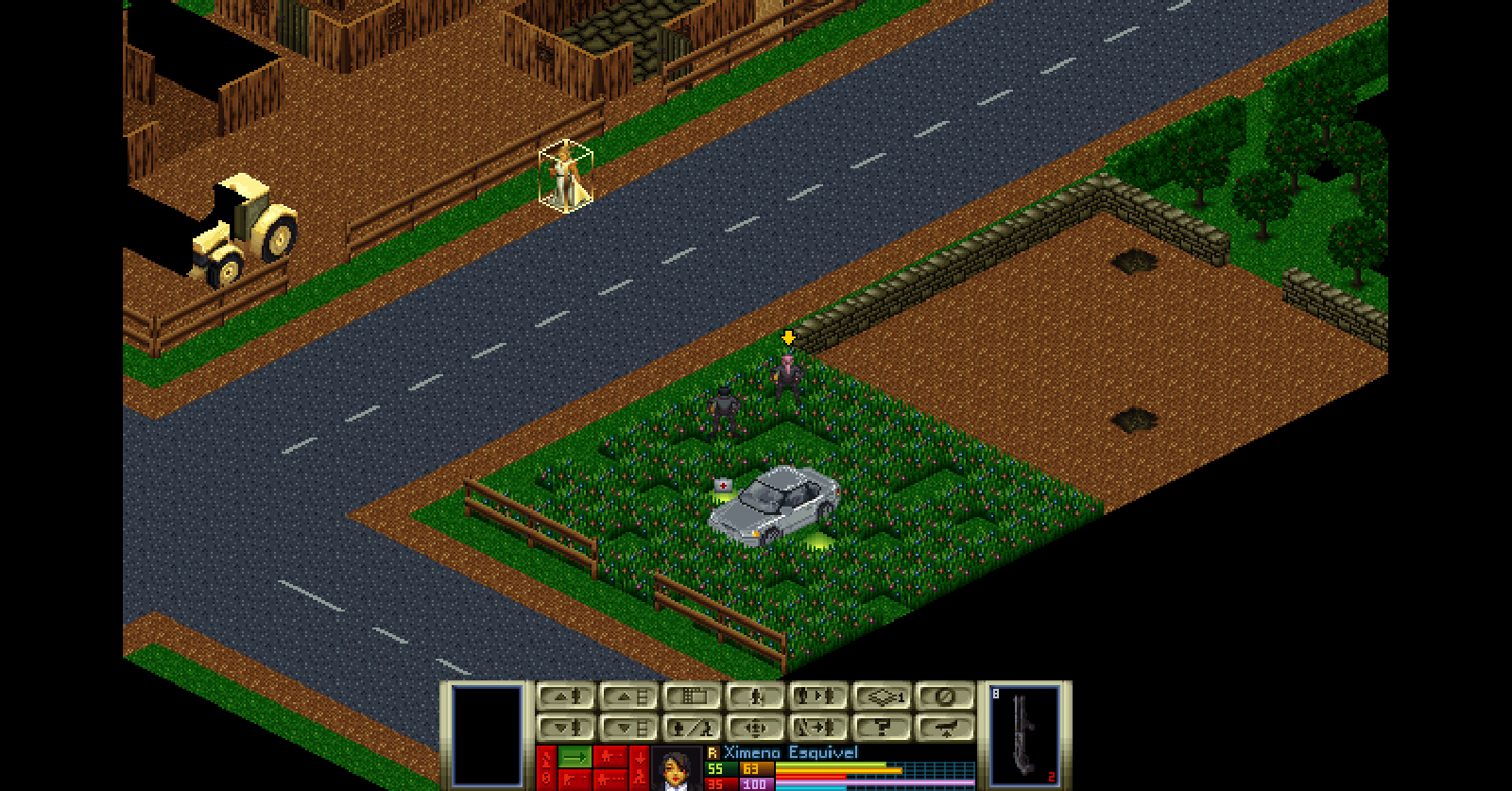Lower the view one level
This screenshot has width=1512, height=791.
pyautogui.click(x=629, y=728)
